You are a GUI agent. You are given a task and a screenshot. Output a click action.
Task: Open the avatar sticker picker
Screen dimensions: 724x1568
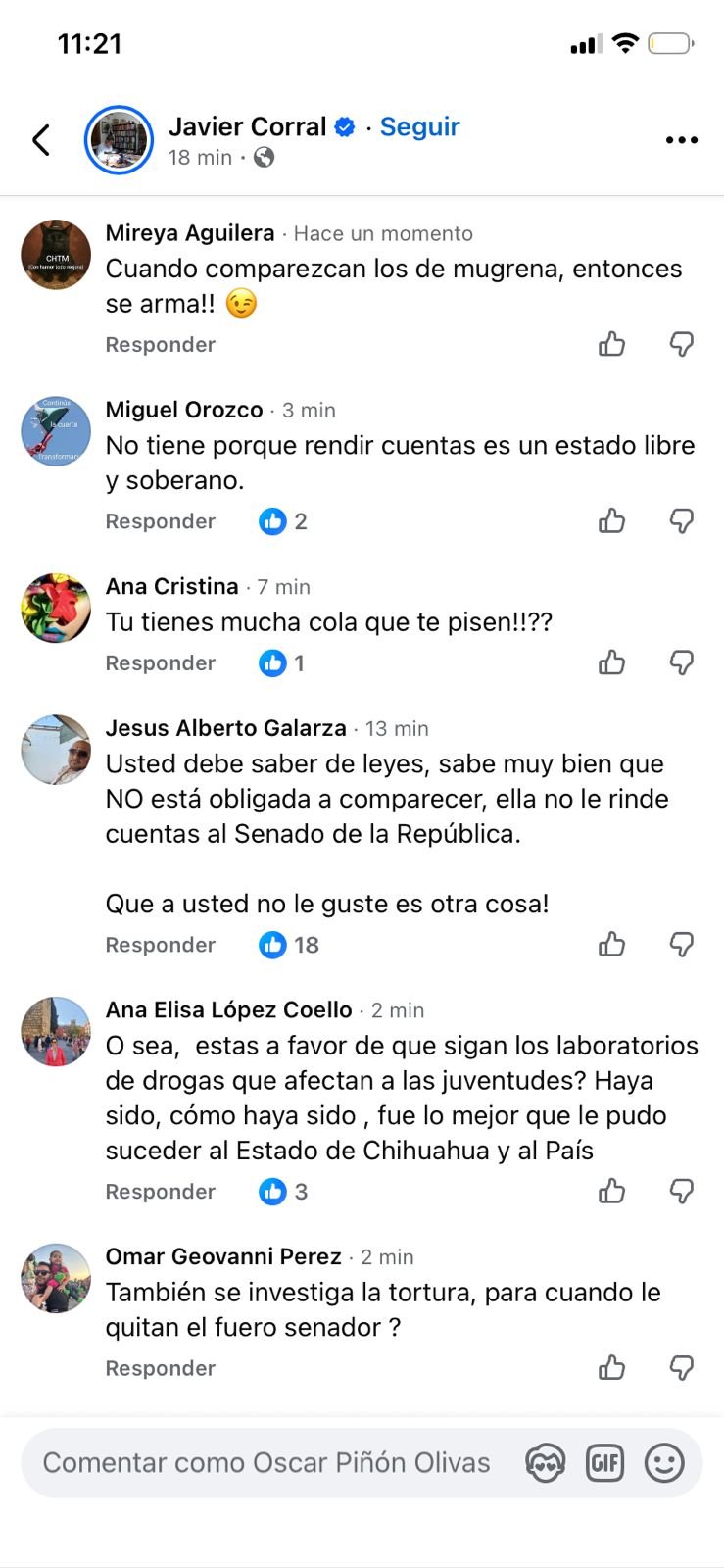[545, 1463]
